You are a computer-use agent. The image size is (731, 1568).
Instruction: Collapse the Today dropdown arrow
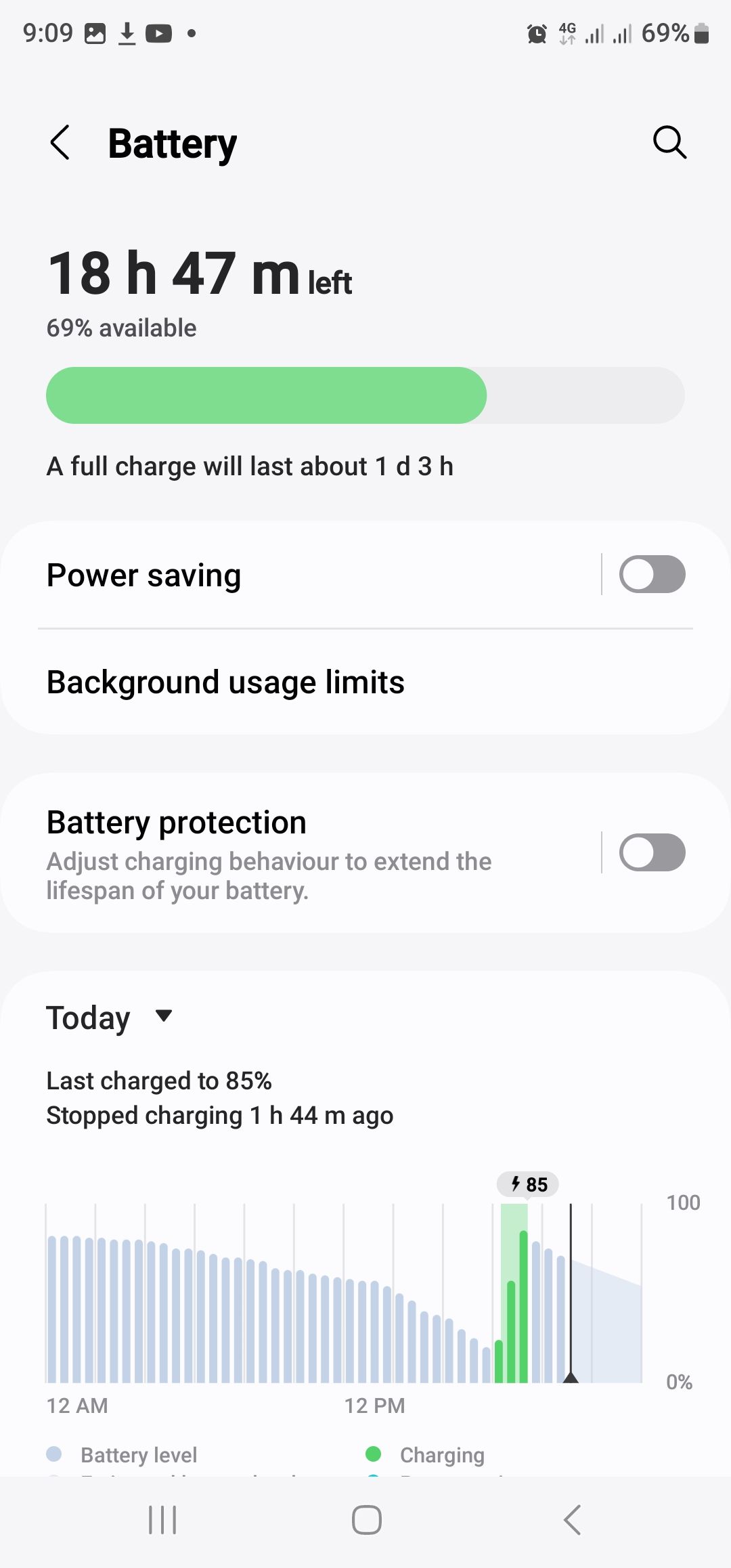(x=162, y=1017)
